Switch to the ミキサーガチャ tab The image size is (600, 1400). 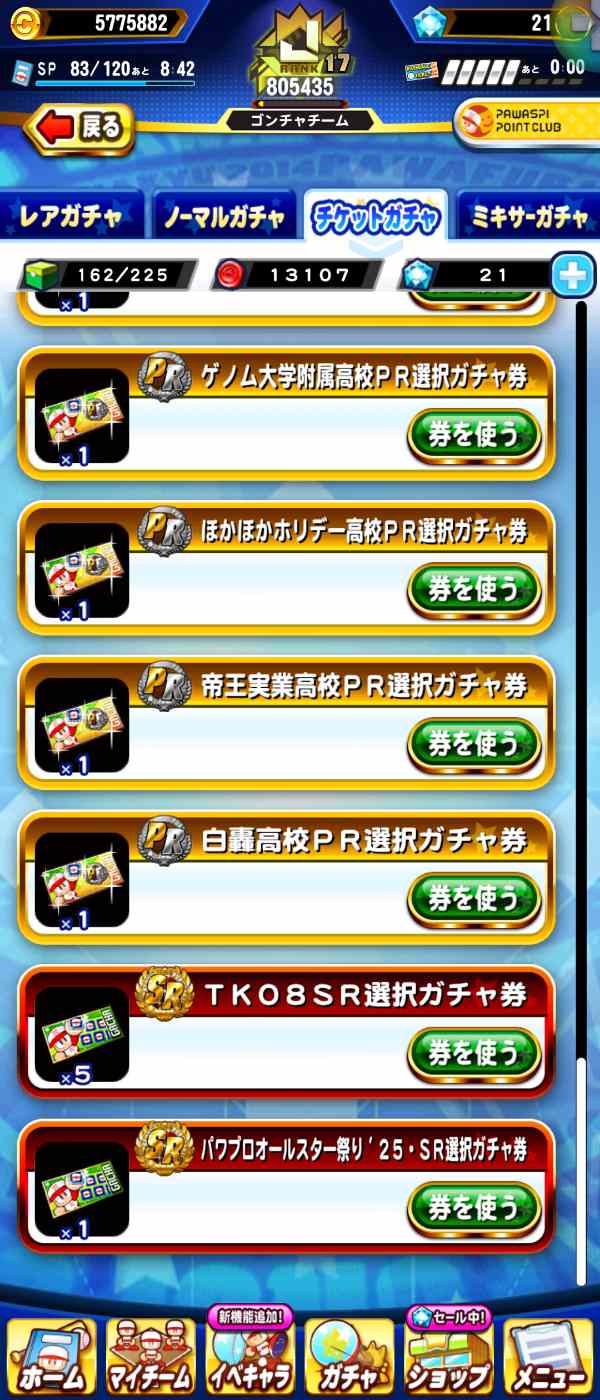click(x=528, y=216)
